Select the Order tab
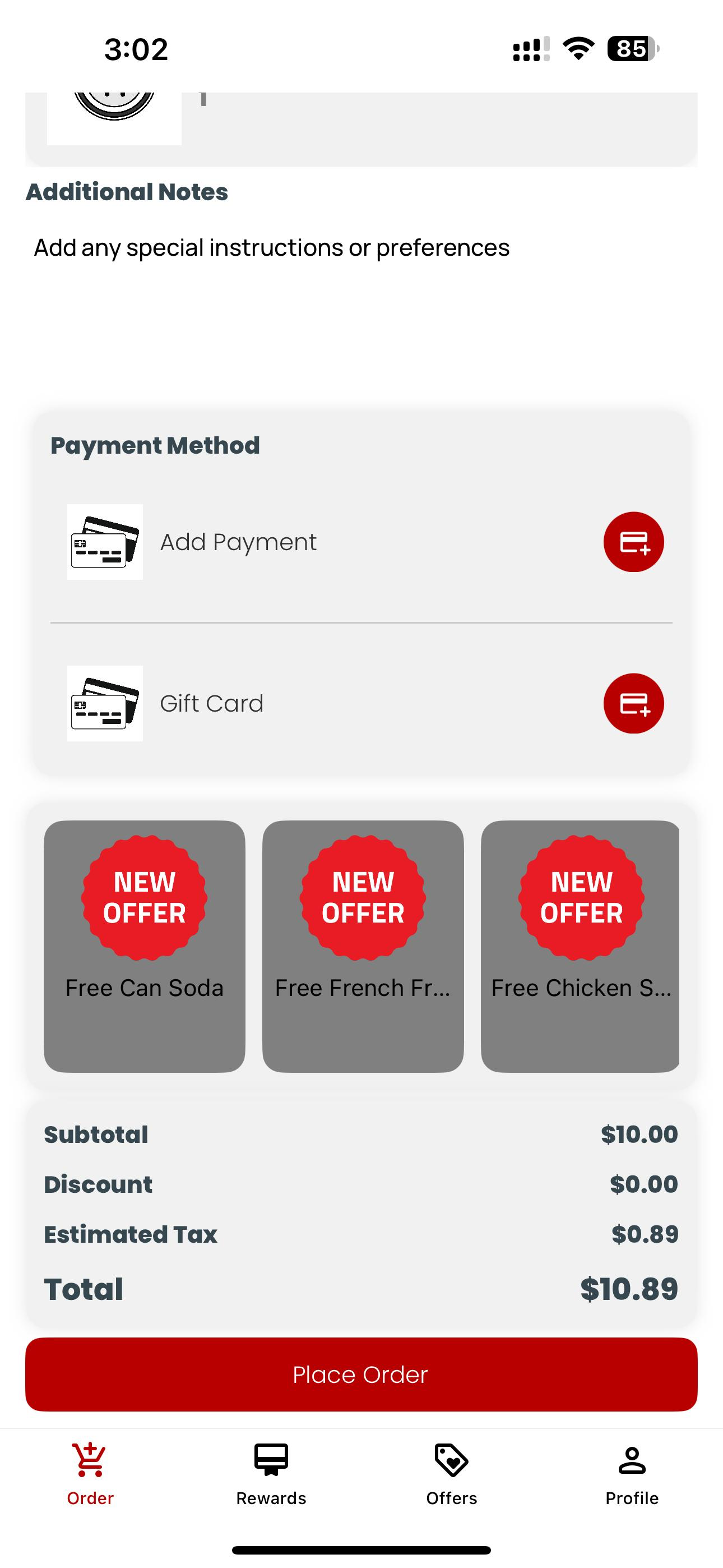Image resolution: width=723 pixels, height=1568 pixels. pyautogui.click(x=90, y=1474)
